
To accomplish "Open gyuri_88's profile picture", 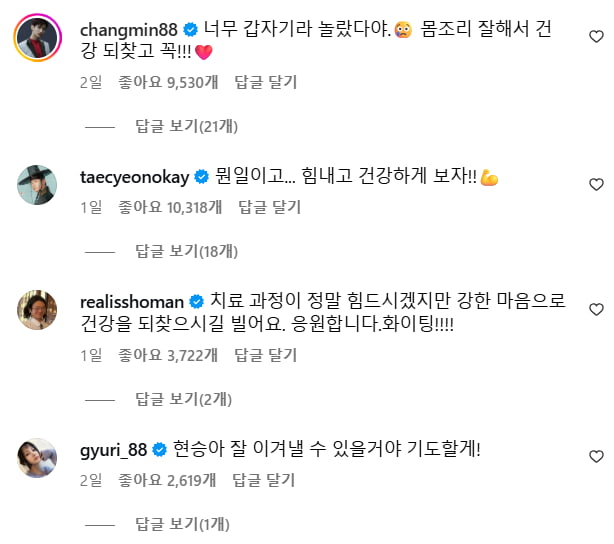I will pos(36,458).
